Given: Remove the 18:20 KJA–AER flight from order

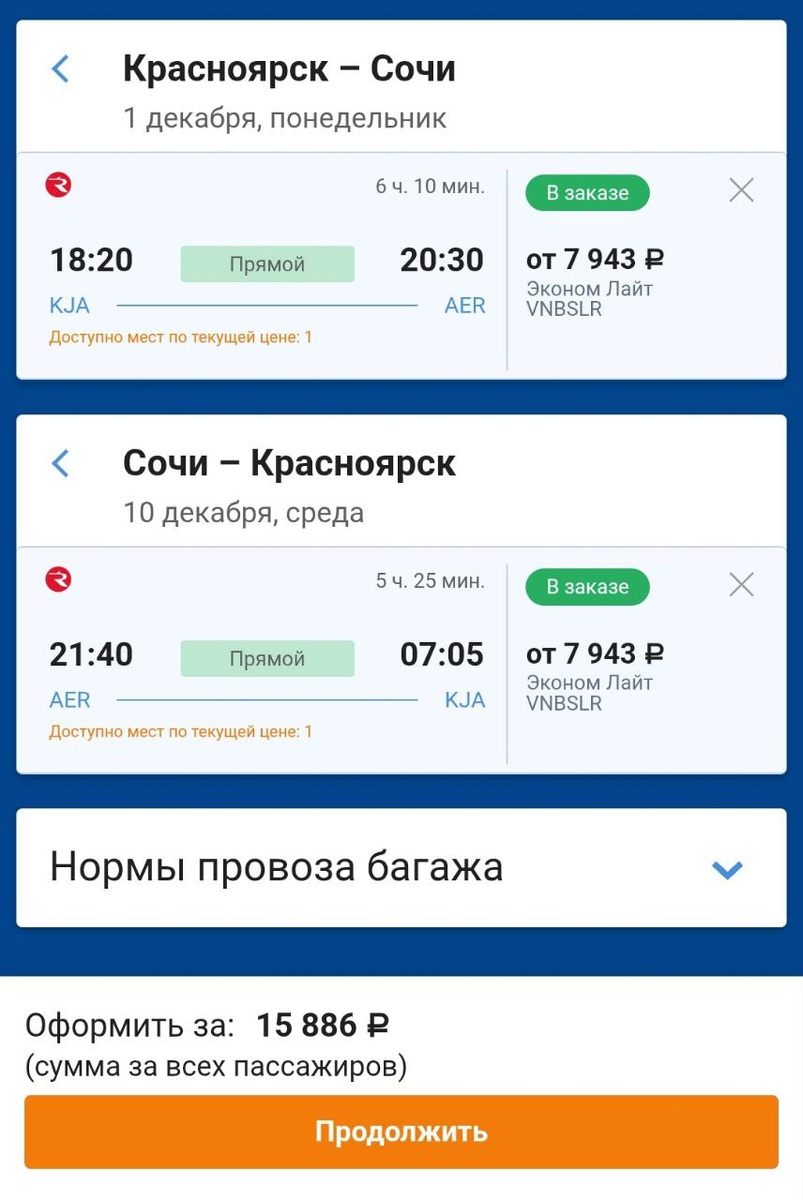Looking at the screenshot, I should coord(741,190).
